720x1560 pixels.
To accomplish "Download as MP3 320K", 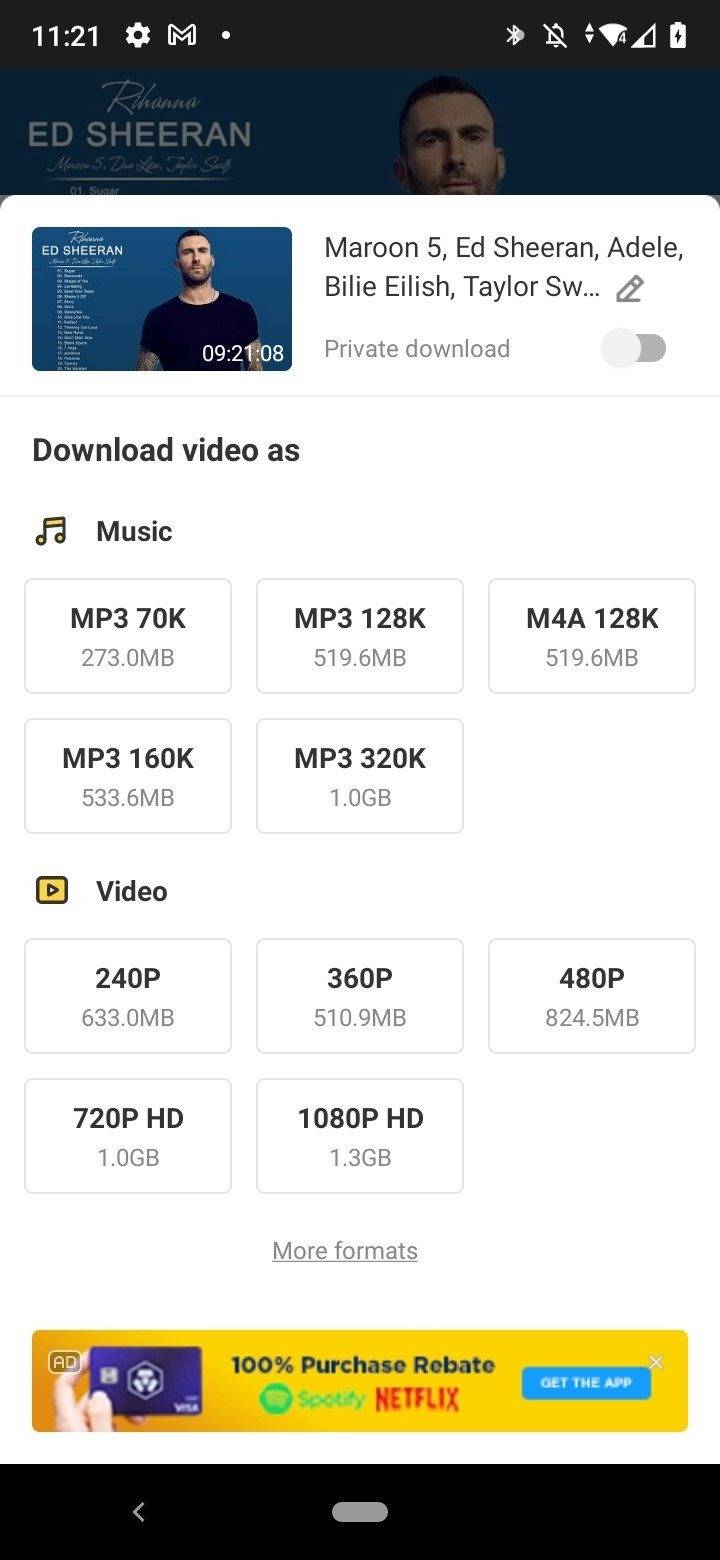I will coord(360,776).
